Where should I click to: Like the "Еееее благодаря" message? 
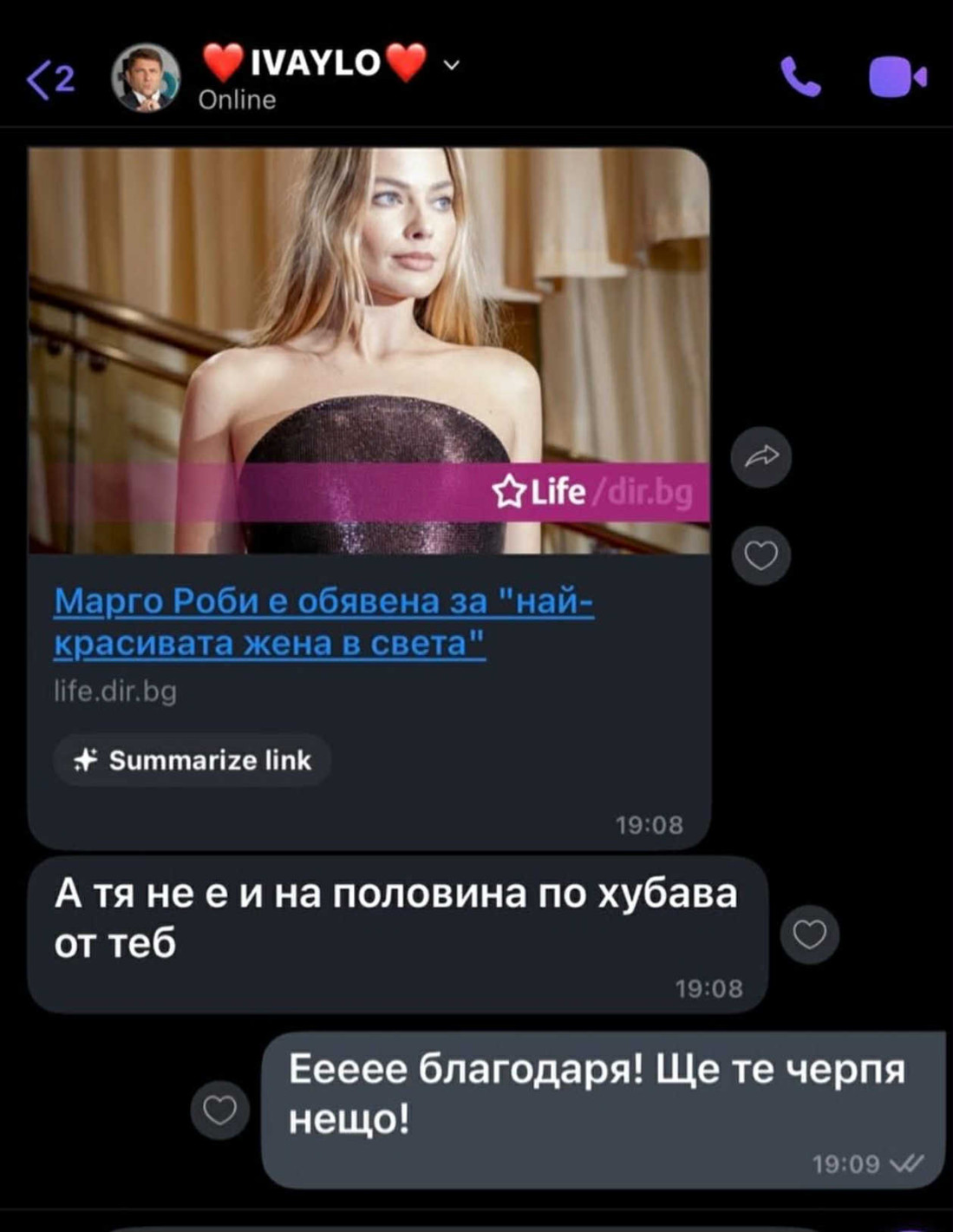[219, 1110]
